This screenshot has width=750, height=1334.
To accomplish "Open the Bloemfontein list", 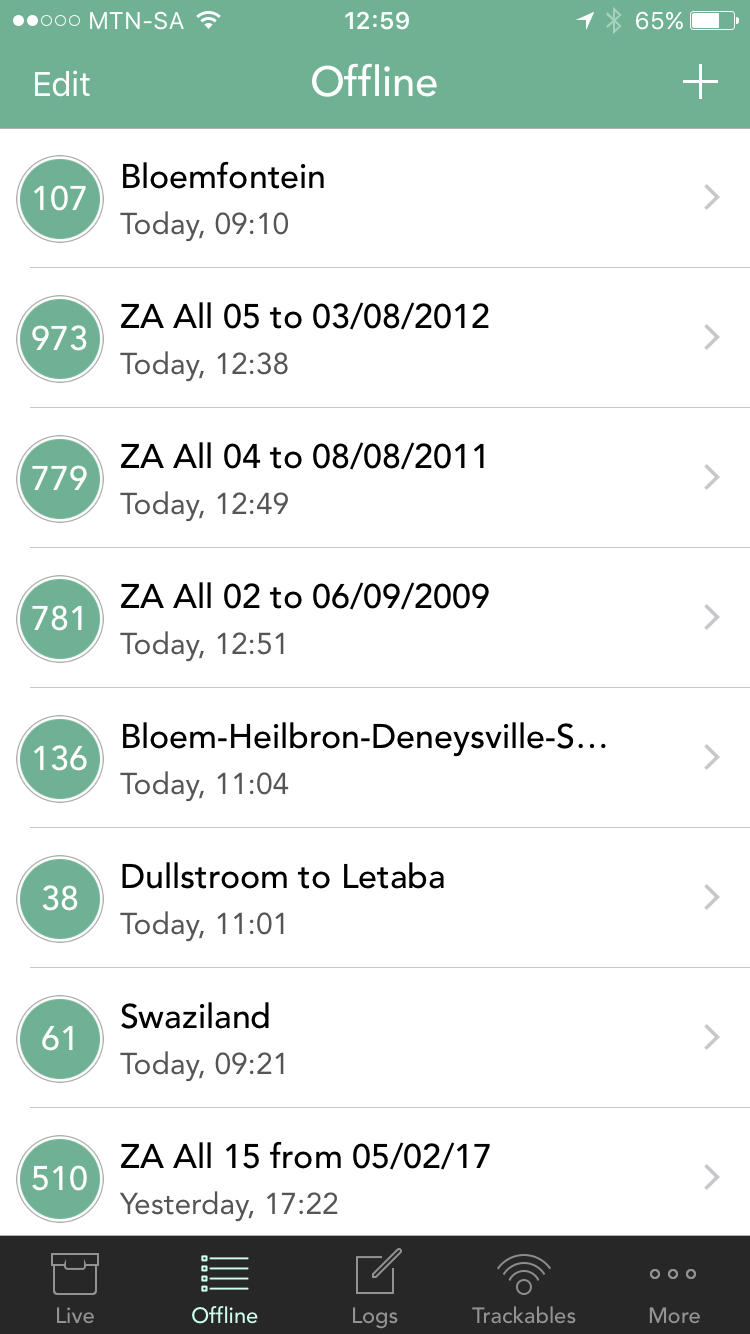I will click(375, 198).
